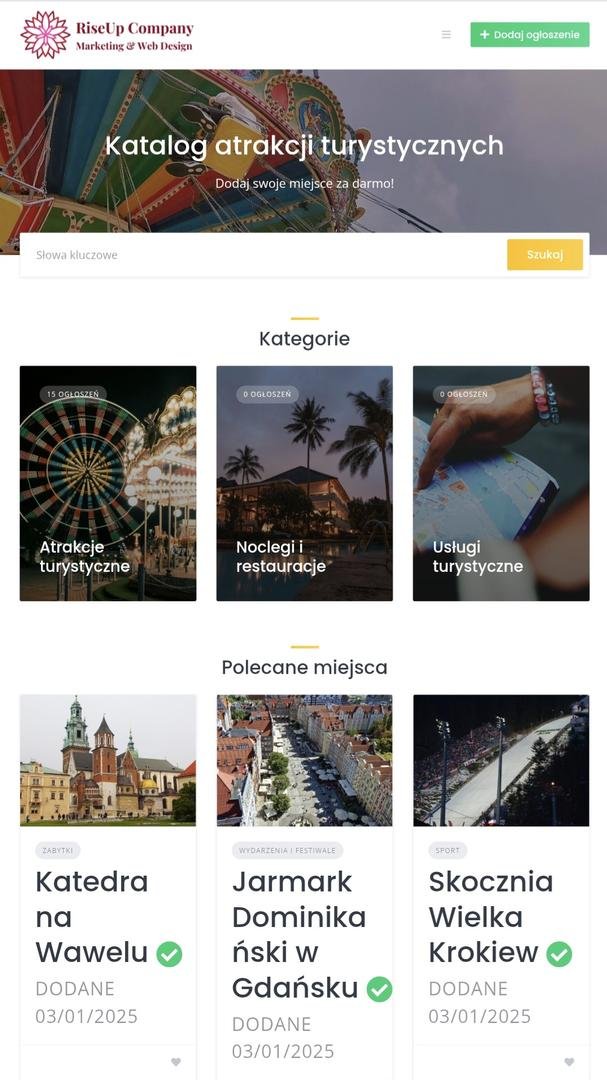Open the Katedra na Wawelu listing

(92, 917)
